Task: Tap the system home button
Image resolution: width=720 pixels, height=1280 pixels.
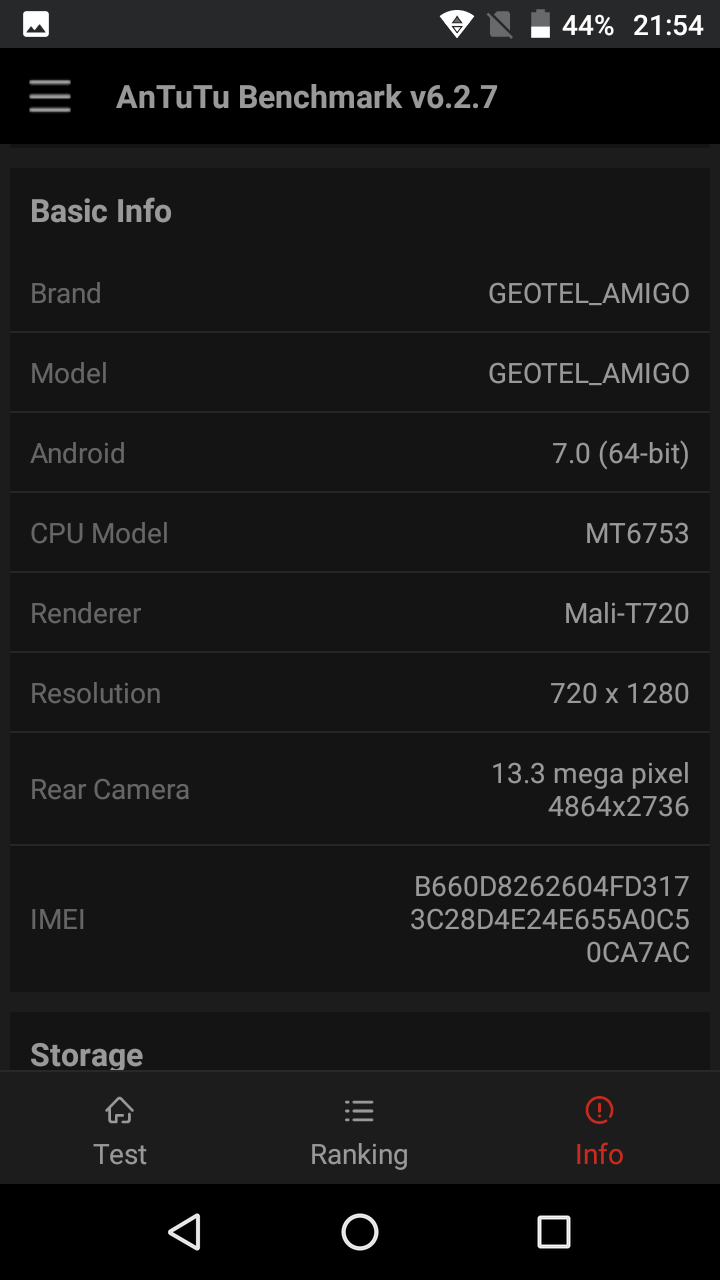Action: pyautogui.click(x=360, y=1232)
